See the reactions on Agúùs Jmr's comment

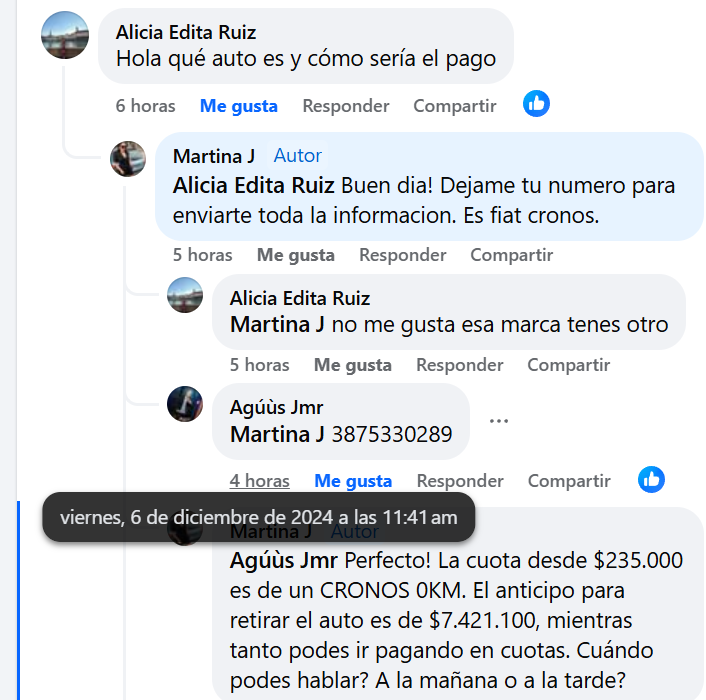coord(651,479)
